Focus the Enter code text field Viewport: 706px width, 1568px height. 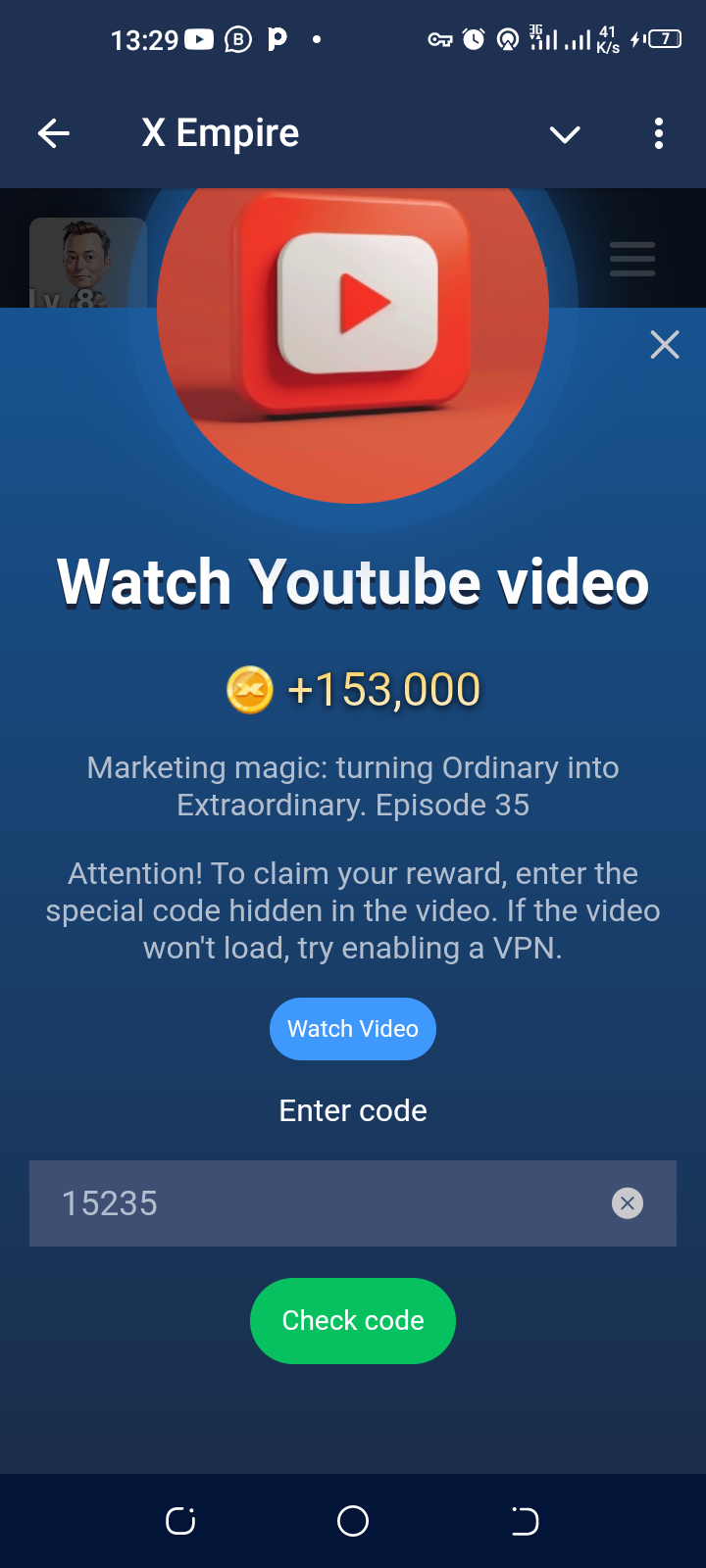tap(324, 1203)
